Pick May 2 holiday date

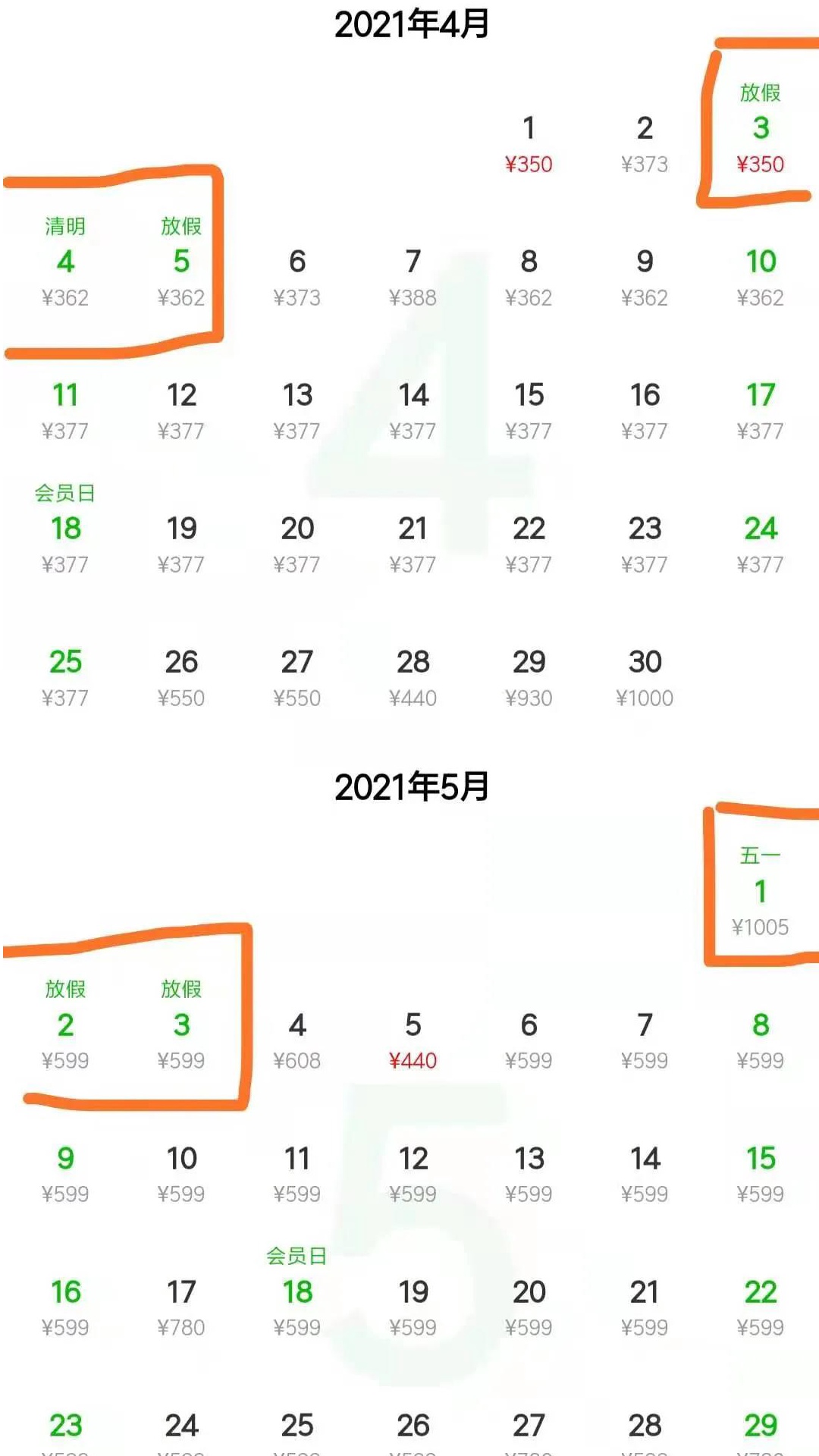click(x=65, y=1026)
